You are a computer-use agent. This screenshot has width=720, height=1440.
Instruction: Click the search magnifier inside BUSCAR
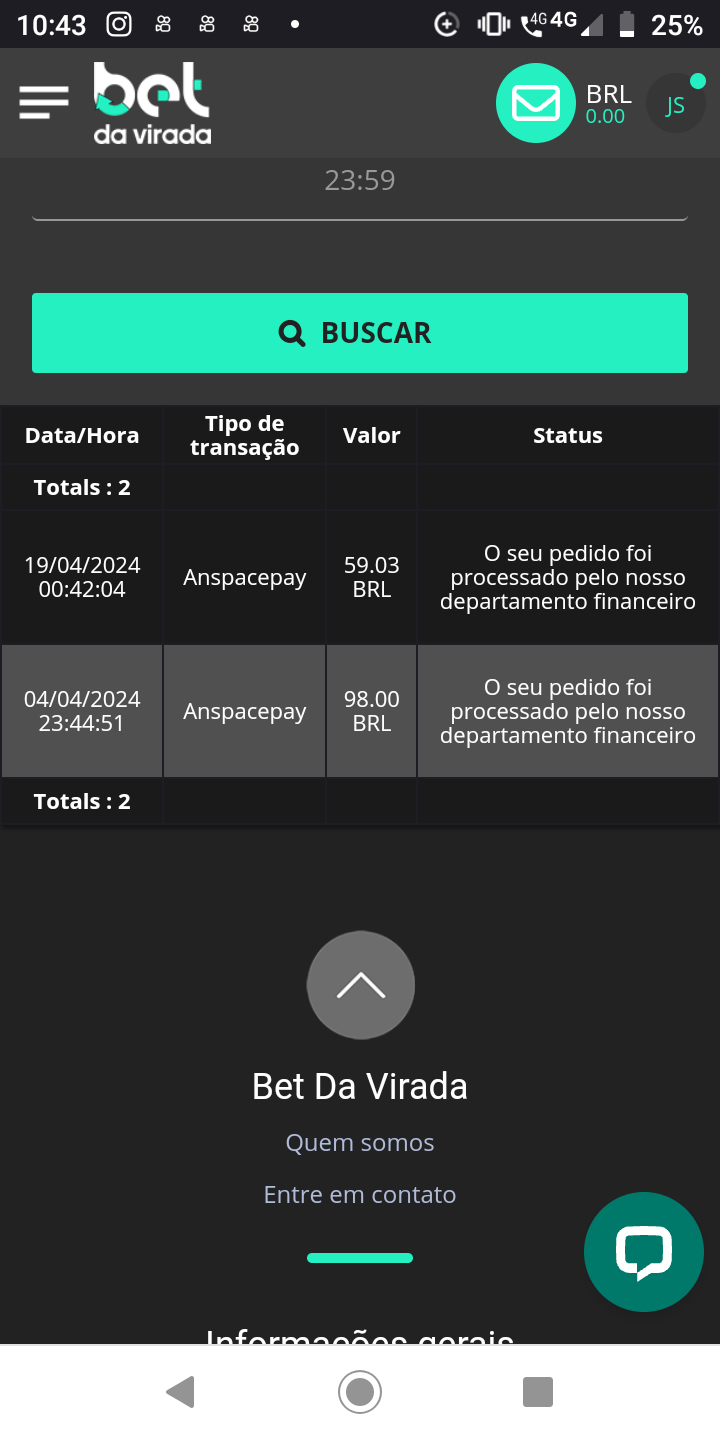click(292, 333)
